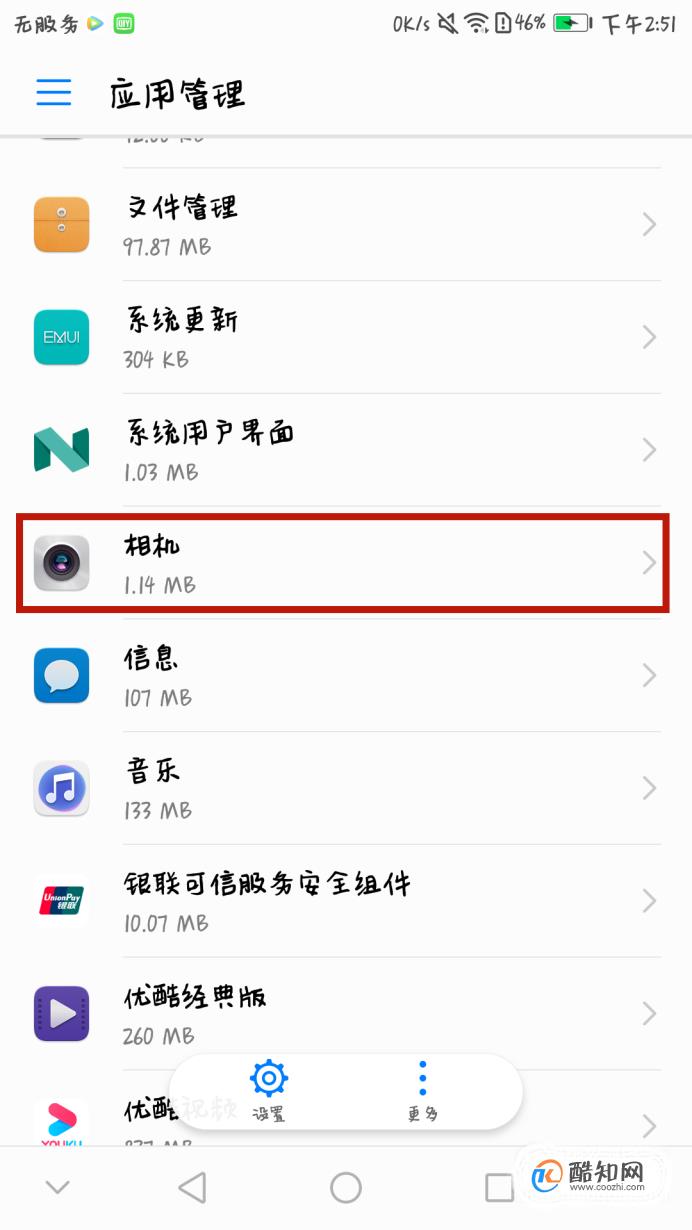Open 文件管理 app details
The image size is (692, 1230).
[x=345, y=225]
